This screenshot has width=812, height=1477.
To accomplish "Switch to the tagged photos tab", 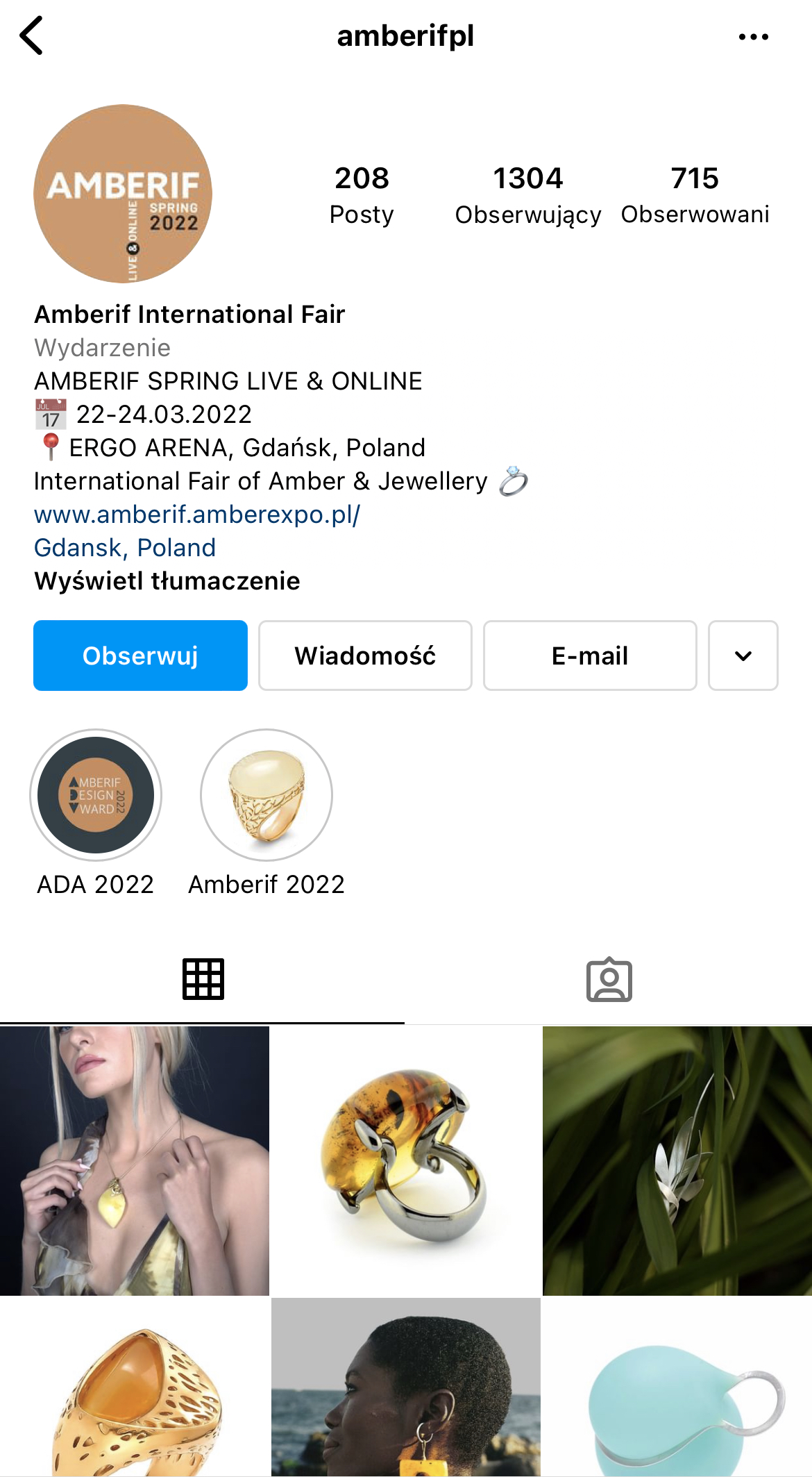I will click(609, 980).
